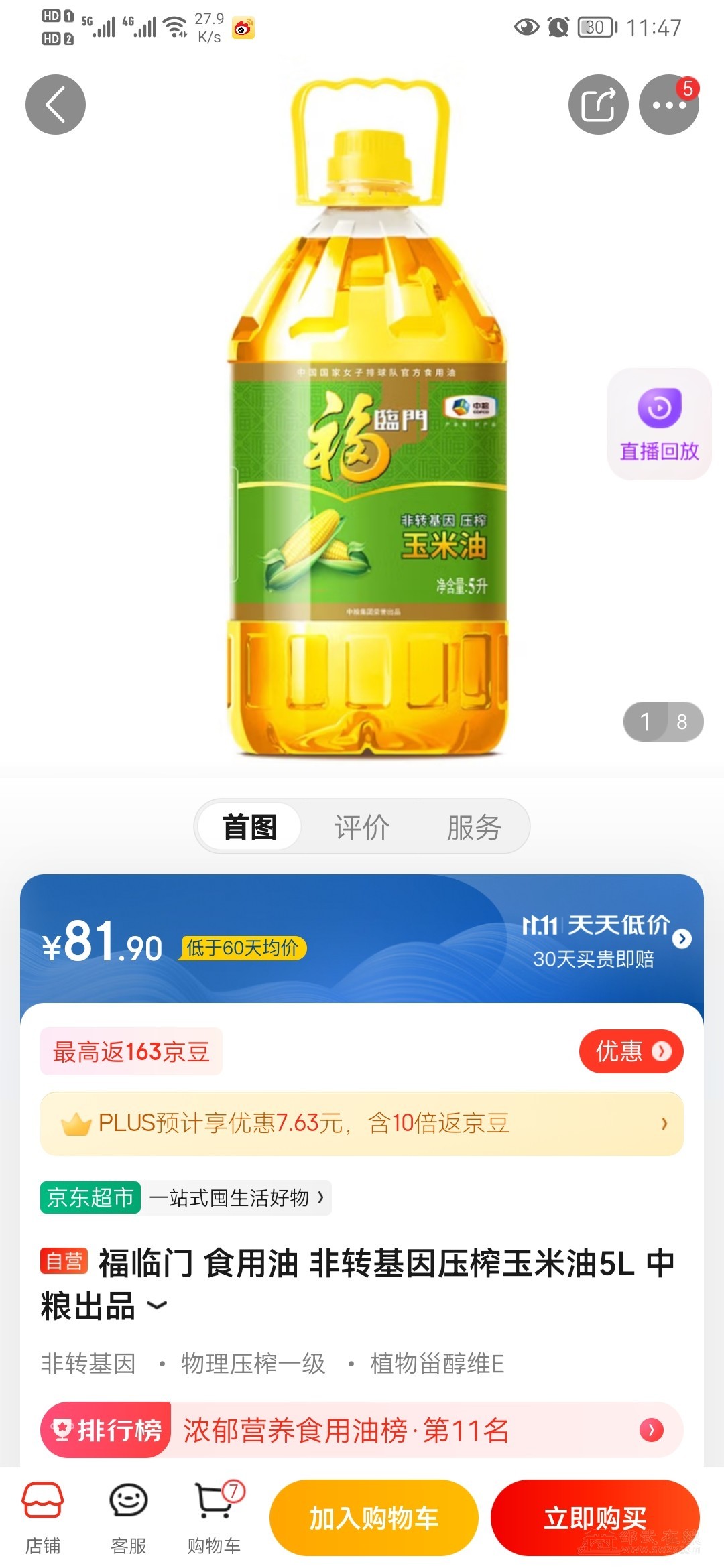This screenshot has width=724, height=1568.
Task: Select the 首图 tab
Action: point(249,827)
